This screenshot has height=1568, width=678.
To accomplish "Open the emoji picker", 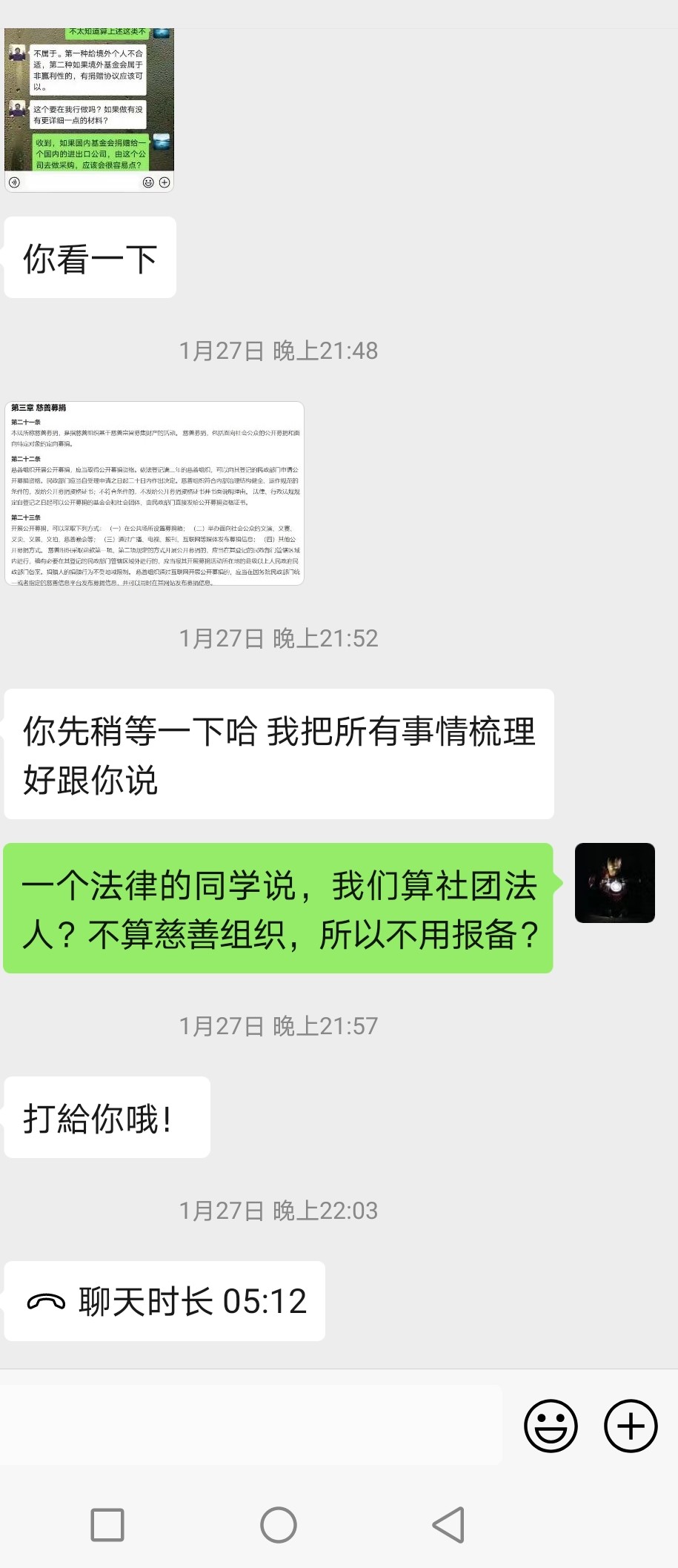I will coord(551,1425).
